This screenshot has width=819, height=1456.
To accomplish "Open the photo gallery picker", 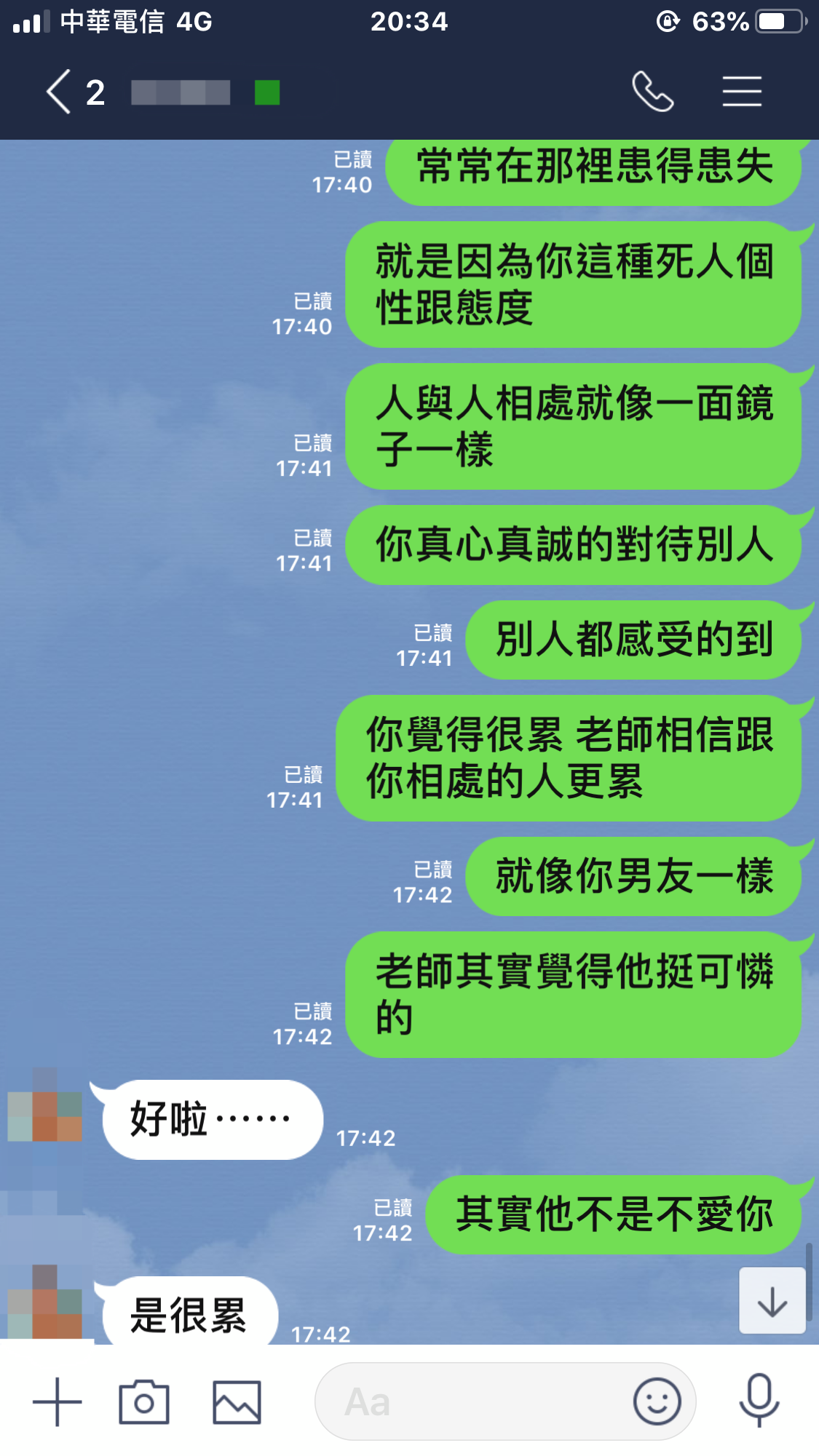I will (x=237, y=1401).
